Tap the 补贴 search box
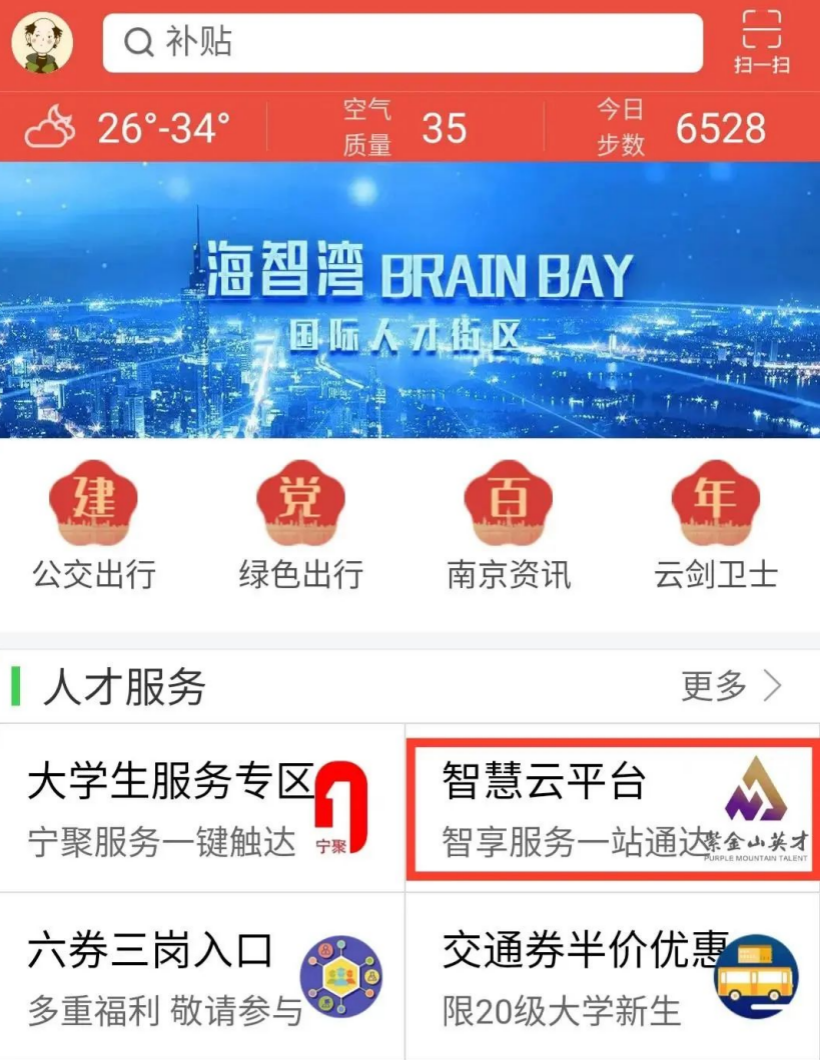Screen dimensions: 822x1060 [402, 43]
